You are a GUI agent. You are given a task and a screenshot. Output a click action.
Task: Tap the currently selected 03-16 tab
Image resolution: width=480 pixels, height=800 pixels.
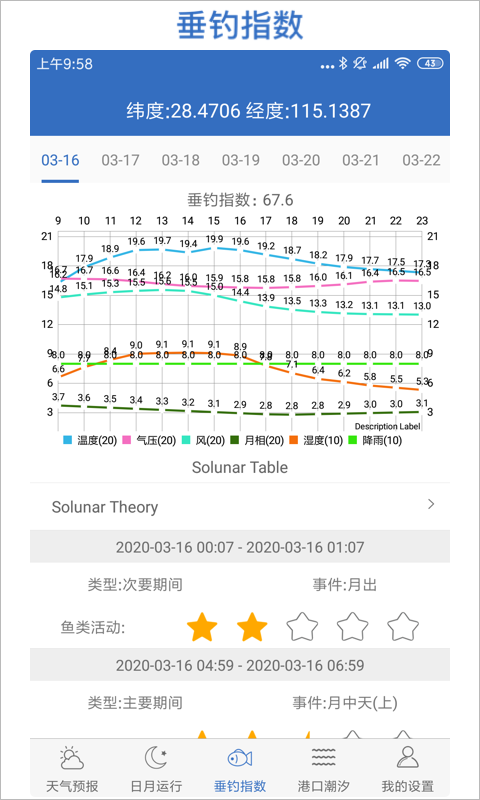pyautogui.click(x=60, y=160)
